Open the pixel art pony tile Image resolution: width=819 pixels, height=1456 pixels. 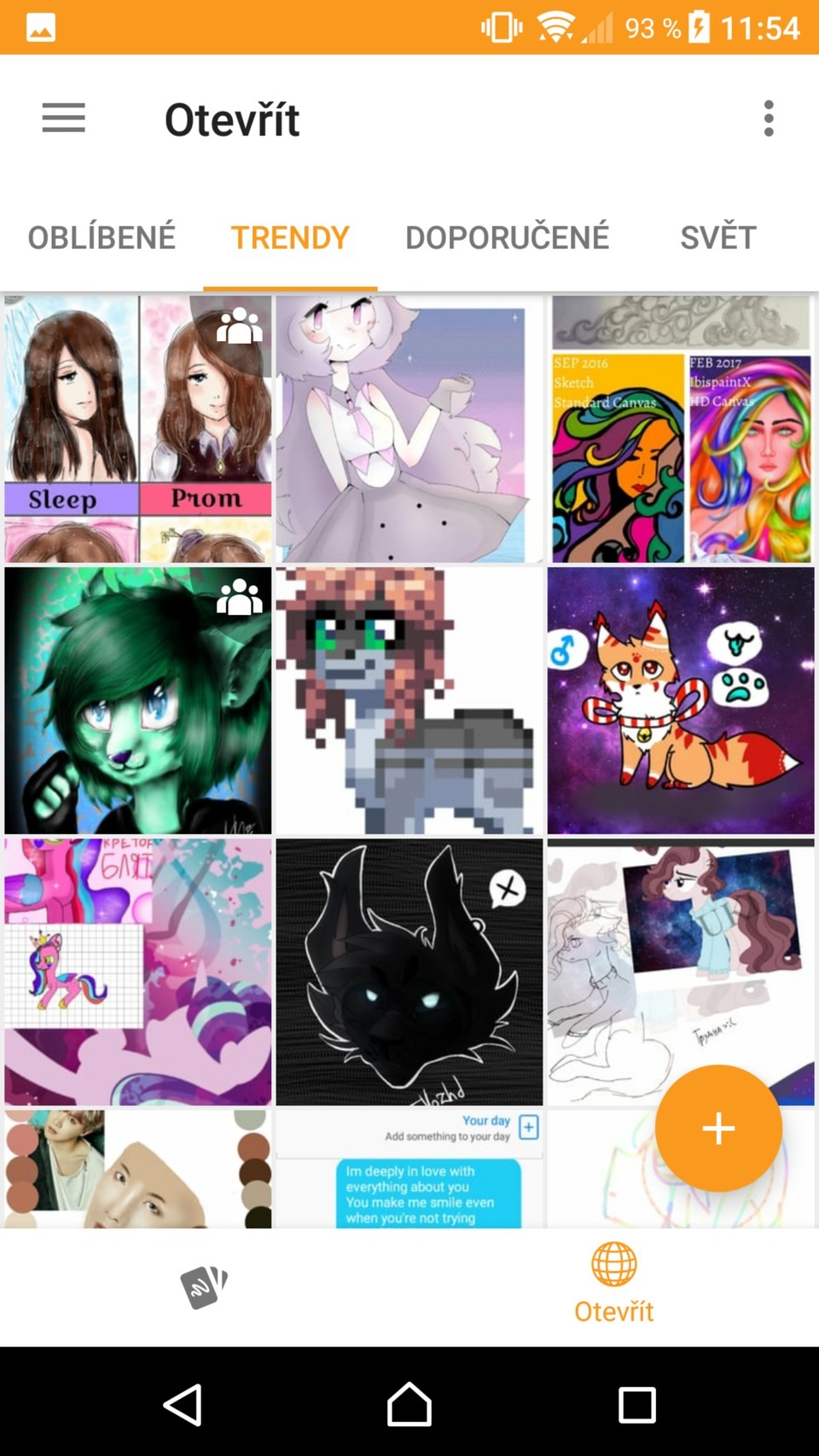409,700
